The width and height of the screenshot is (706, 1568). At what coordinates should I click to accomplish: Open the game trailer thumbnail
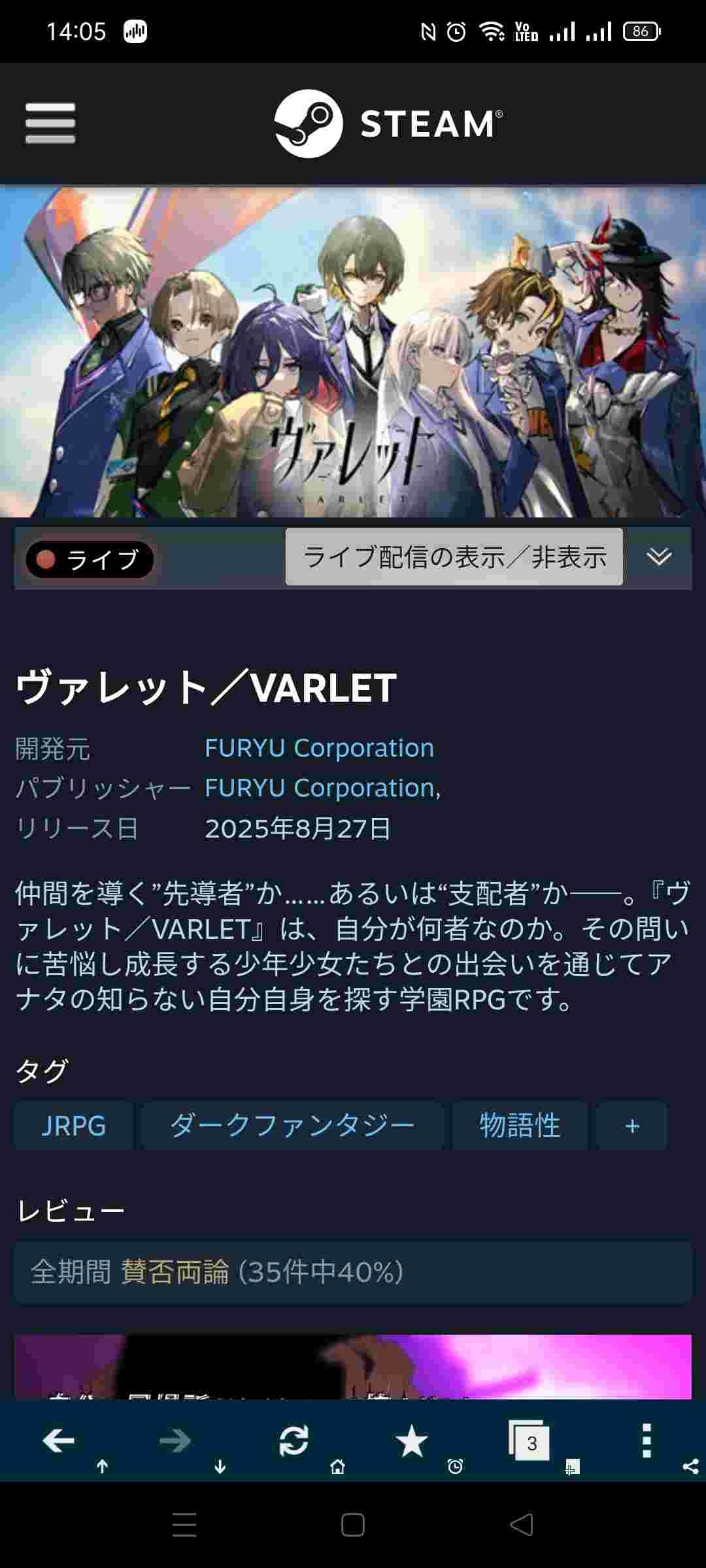pyautogui.click(x=353, y=1367)
